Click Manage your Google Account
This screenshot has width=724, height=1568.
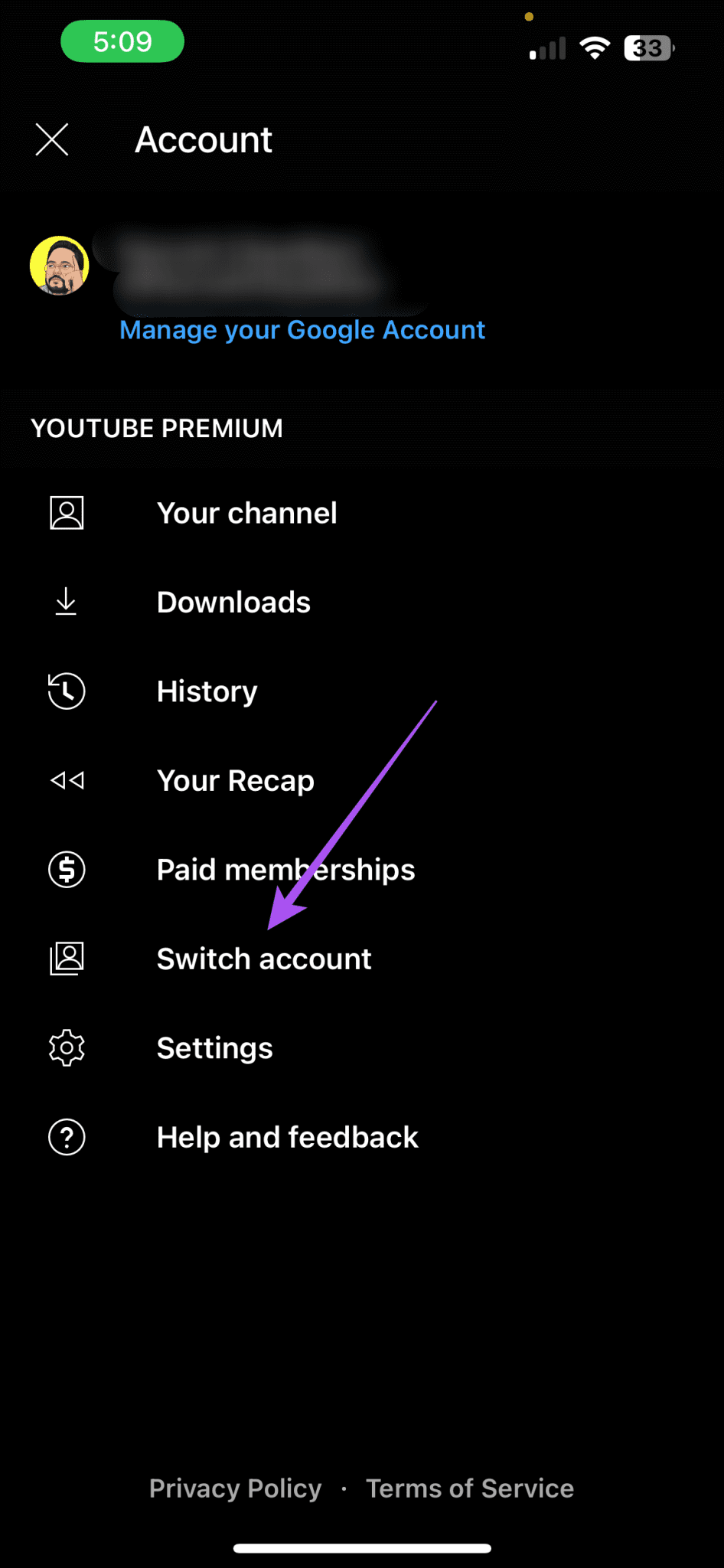302,329
